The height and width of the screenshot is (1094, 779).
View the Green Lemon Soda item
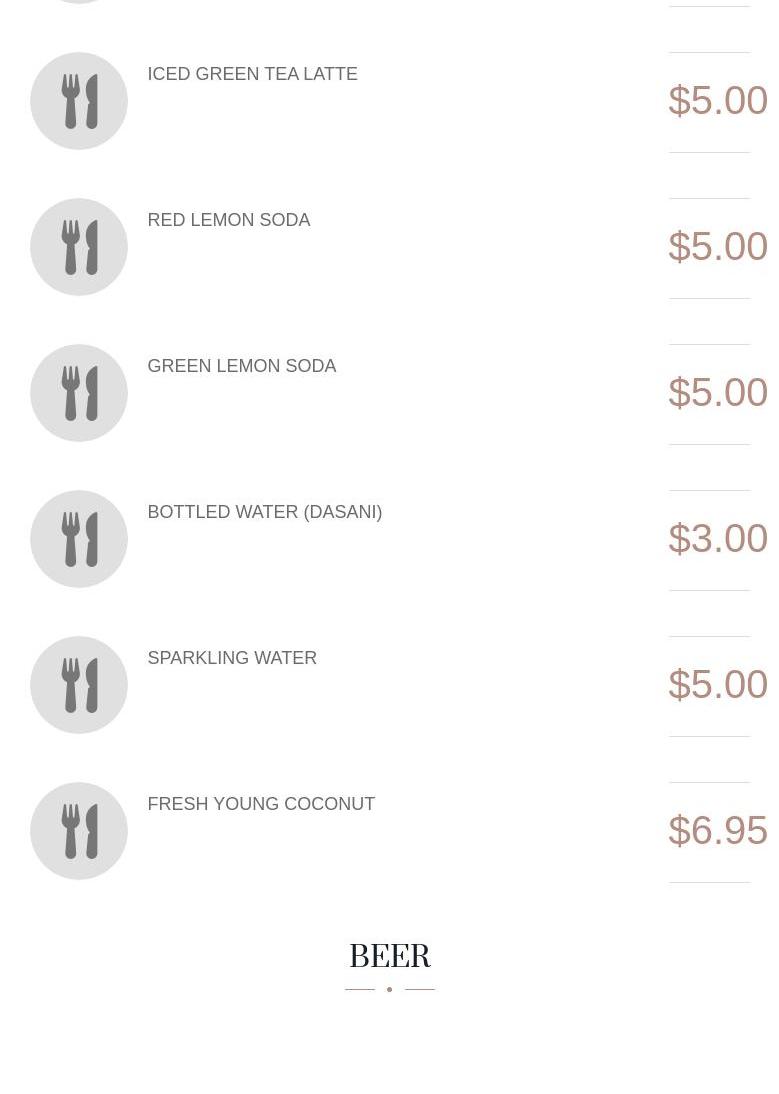241,366
